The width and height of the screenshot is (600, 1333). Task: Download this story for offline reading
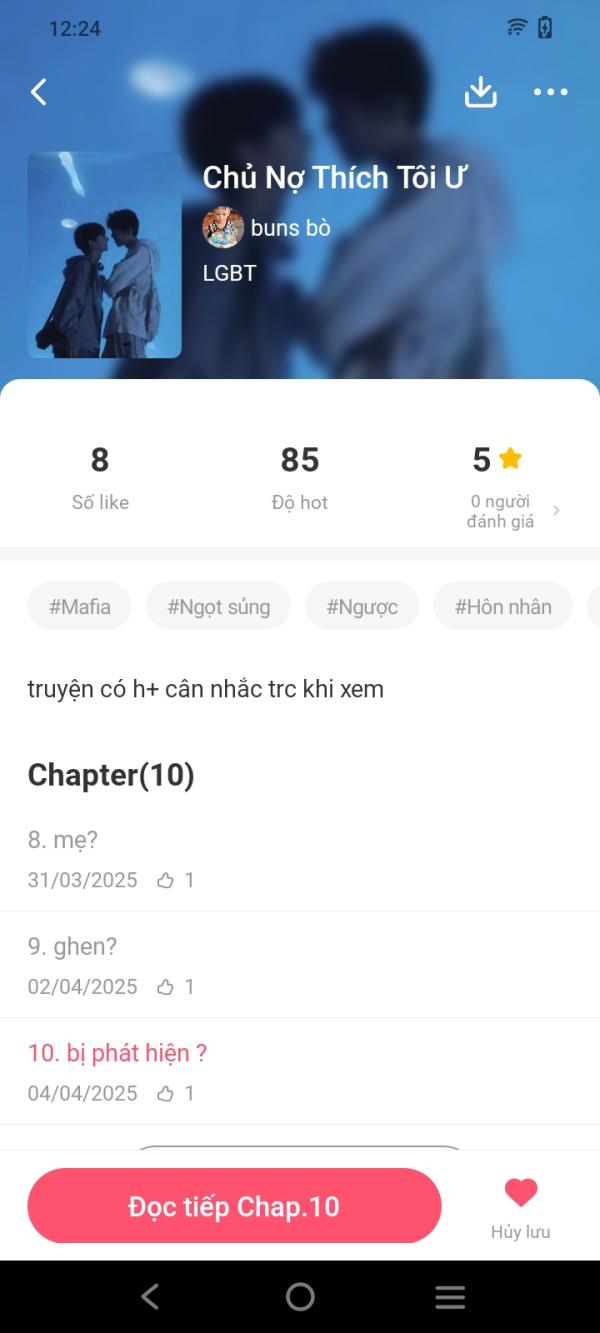pyautogui.click(x=481, y=92)
